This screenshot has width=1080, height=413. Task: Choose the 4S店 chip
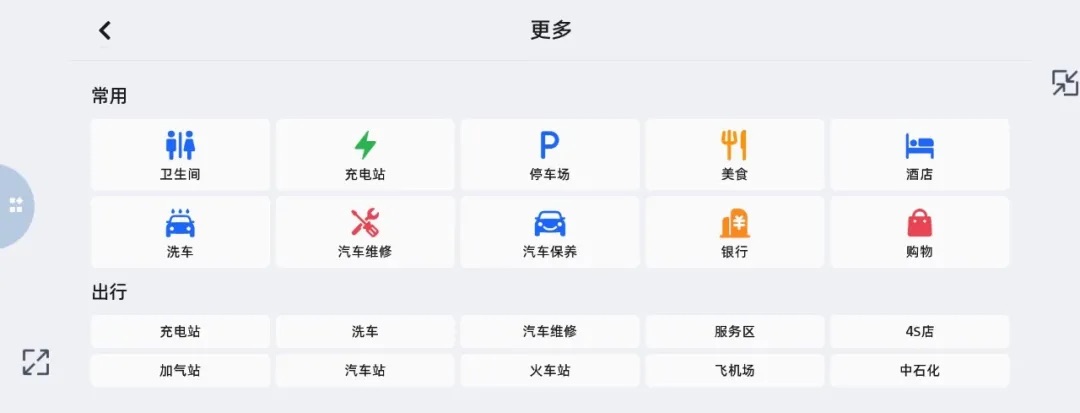(x=919, y=331)
